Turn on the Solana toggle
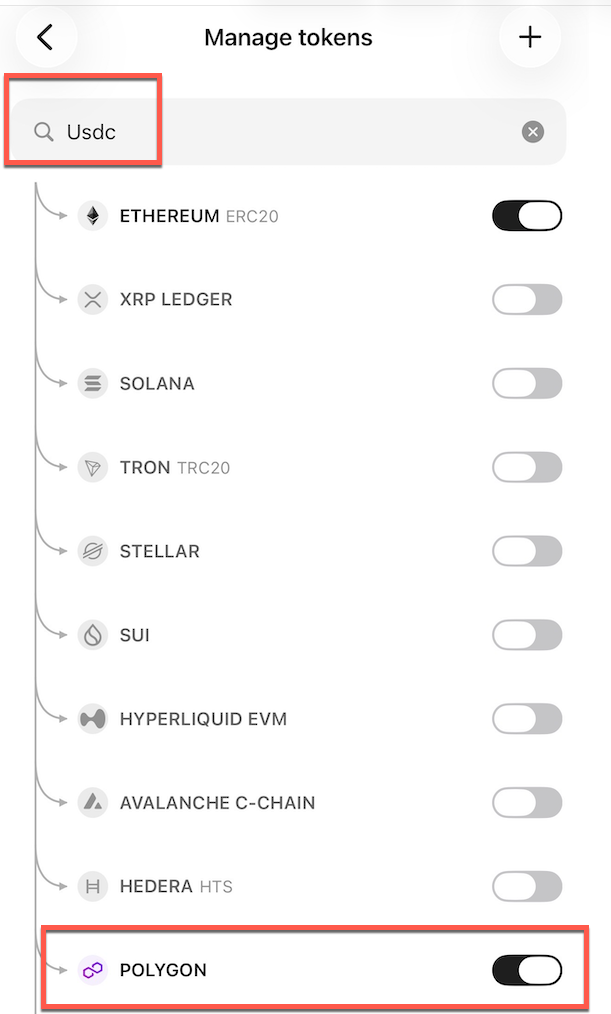611x1014 pixels. [527, 383]
